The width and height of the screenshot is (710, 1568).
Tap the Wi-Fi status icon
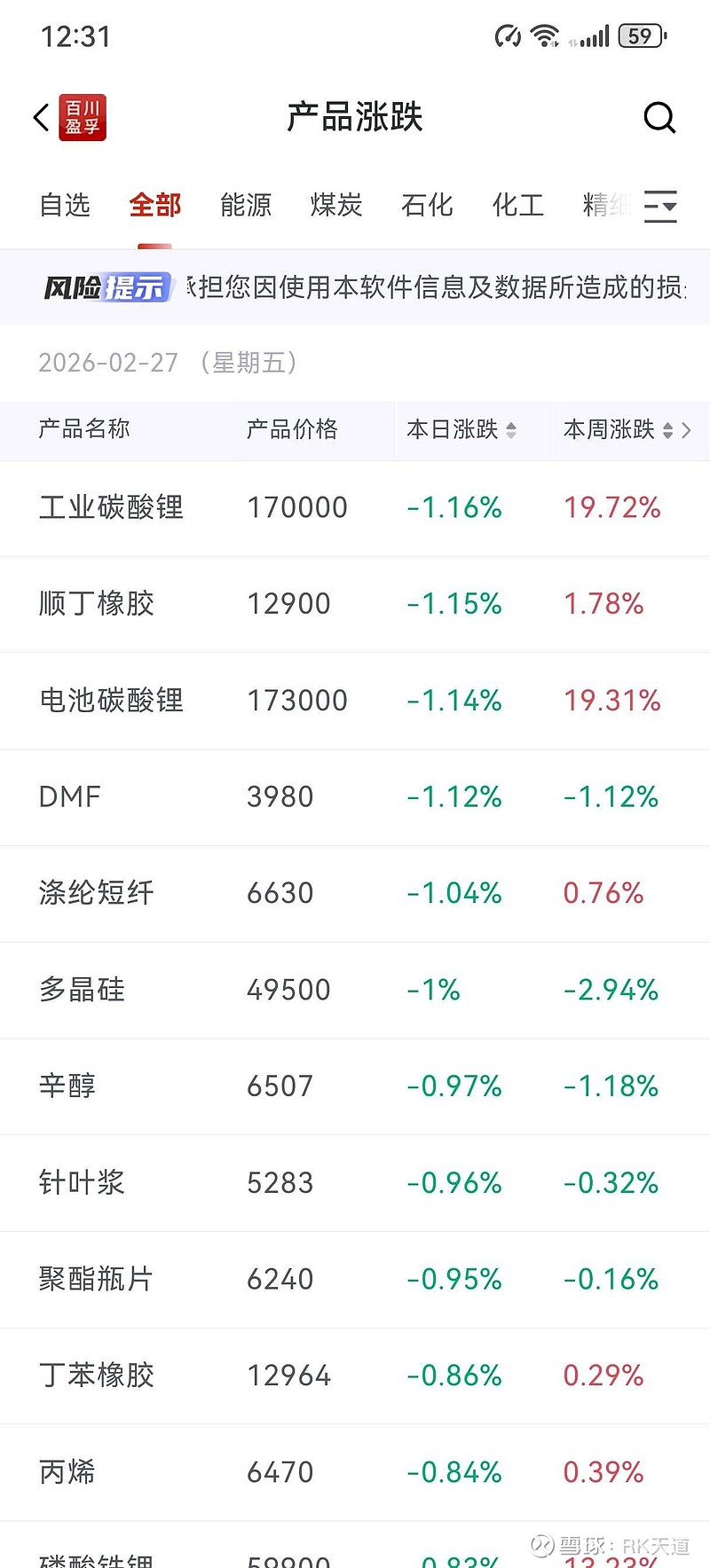[x=545, y=35]
